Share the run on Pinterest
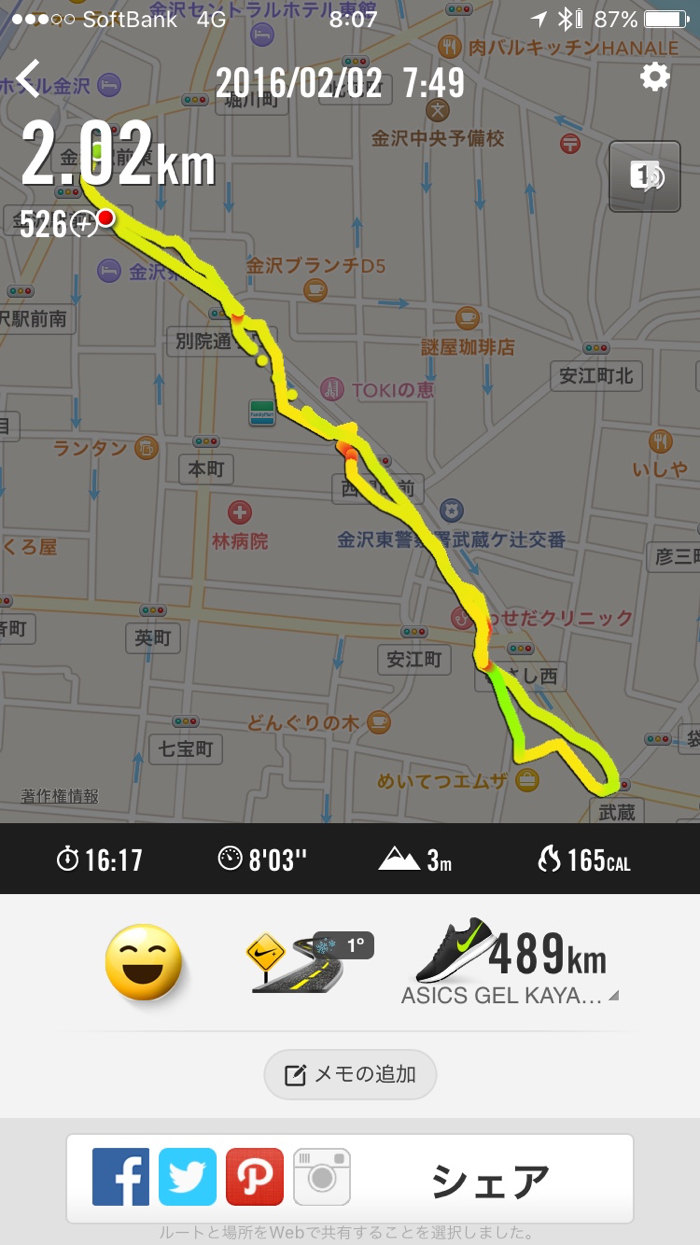 click(255, 1177)
